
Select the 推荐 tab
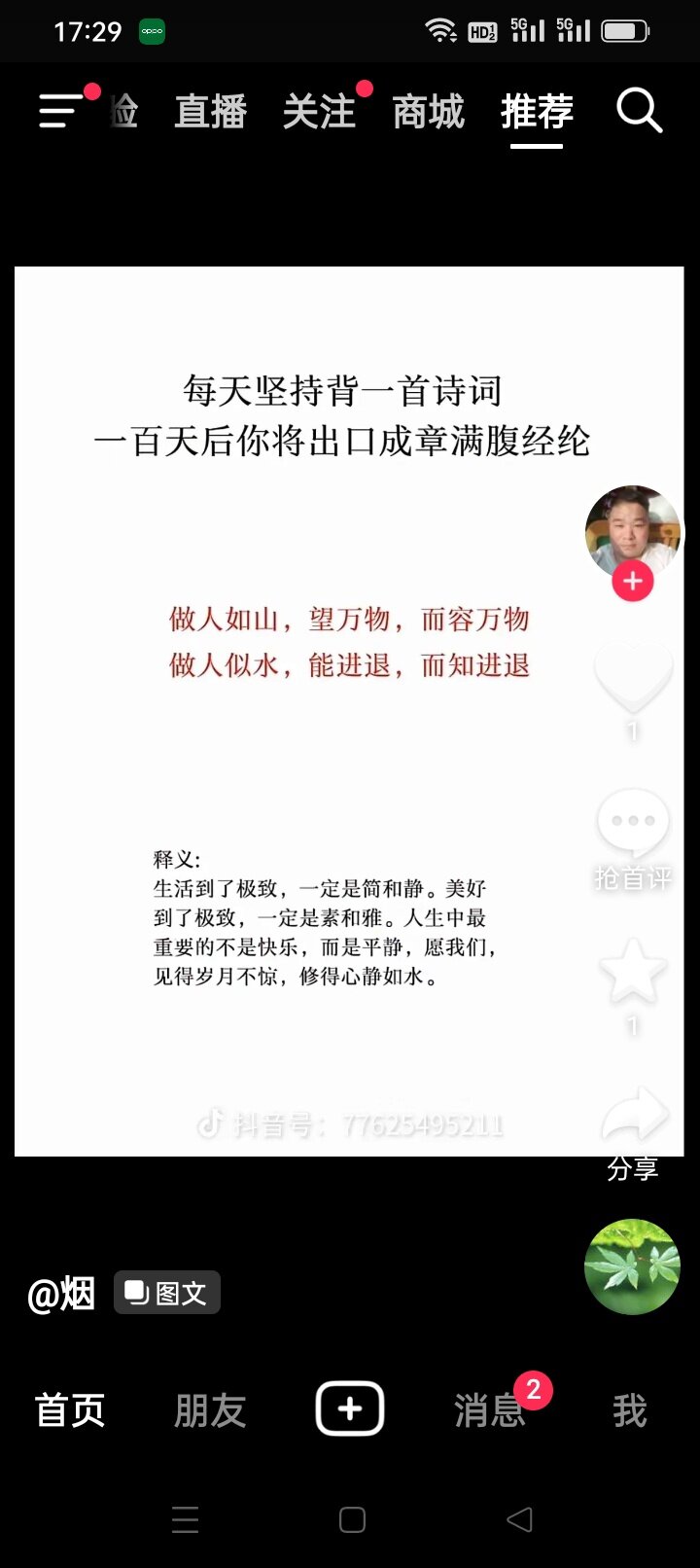(x=537, y=112)
